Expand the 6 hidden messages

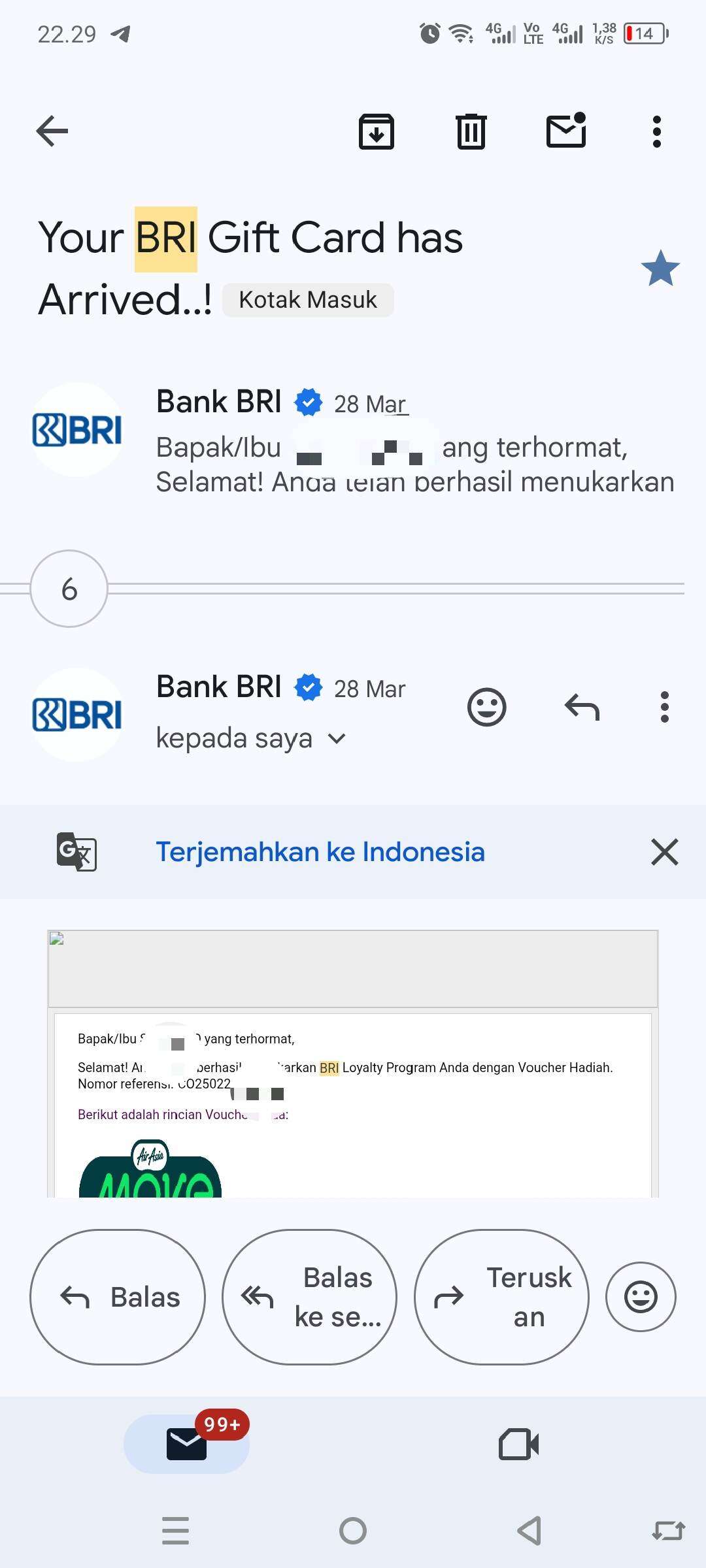click(x=69, y=589)
